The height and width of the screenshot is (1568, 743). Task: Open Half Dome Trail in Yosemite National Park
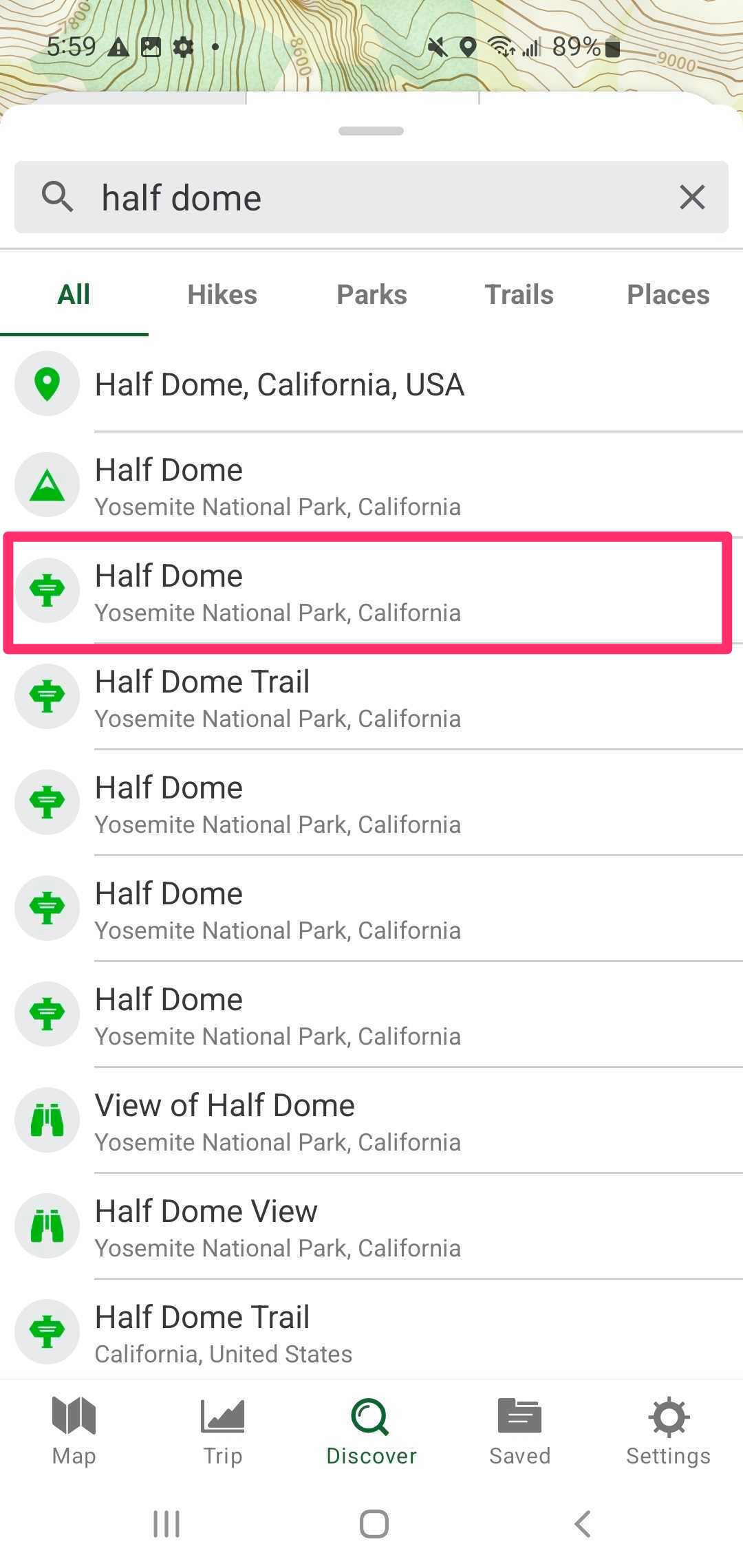(x=371, y=697)
